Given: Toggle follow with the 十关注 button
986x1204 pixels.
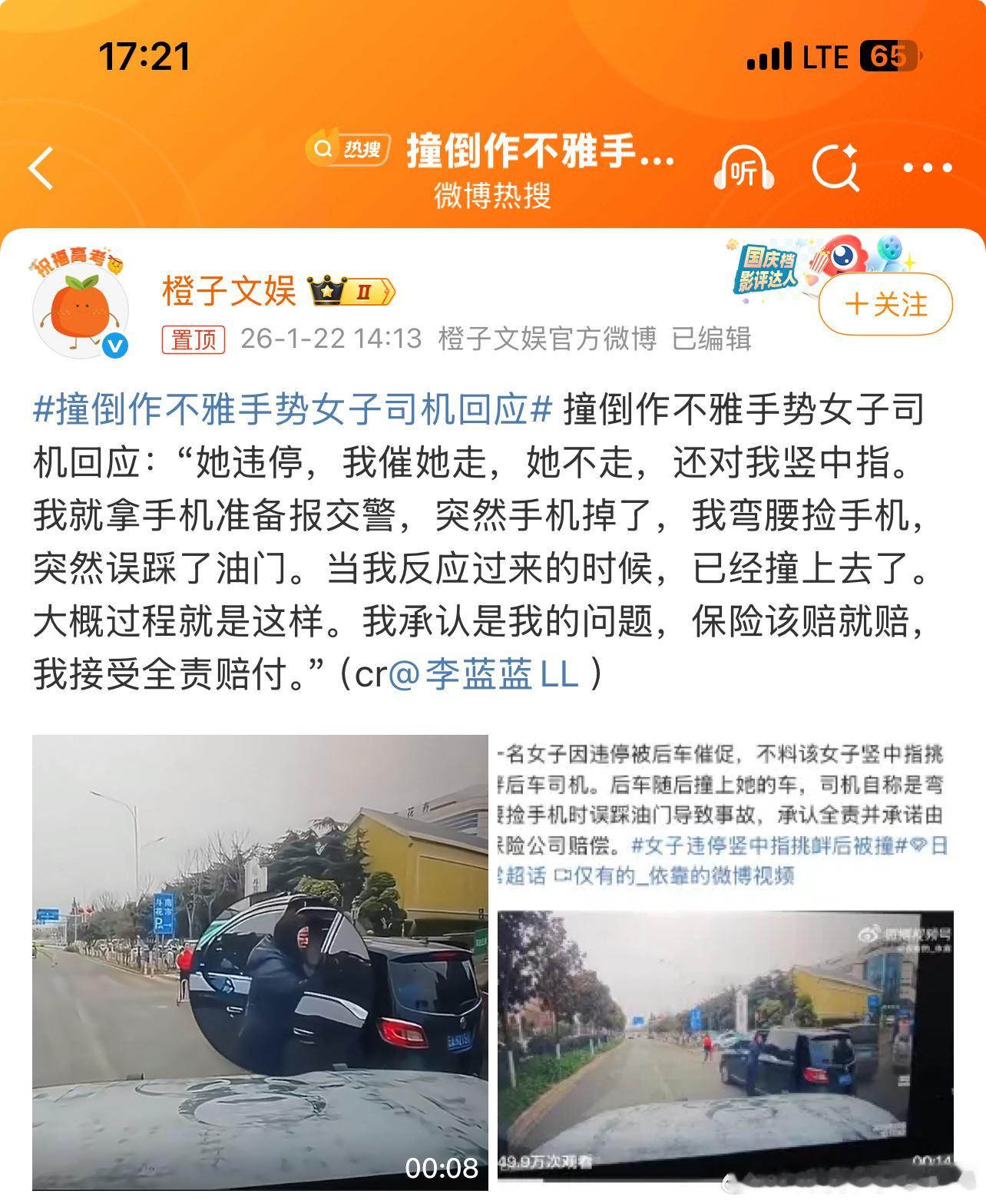Looking at the screenshot, I should [x=884, y=303].
